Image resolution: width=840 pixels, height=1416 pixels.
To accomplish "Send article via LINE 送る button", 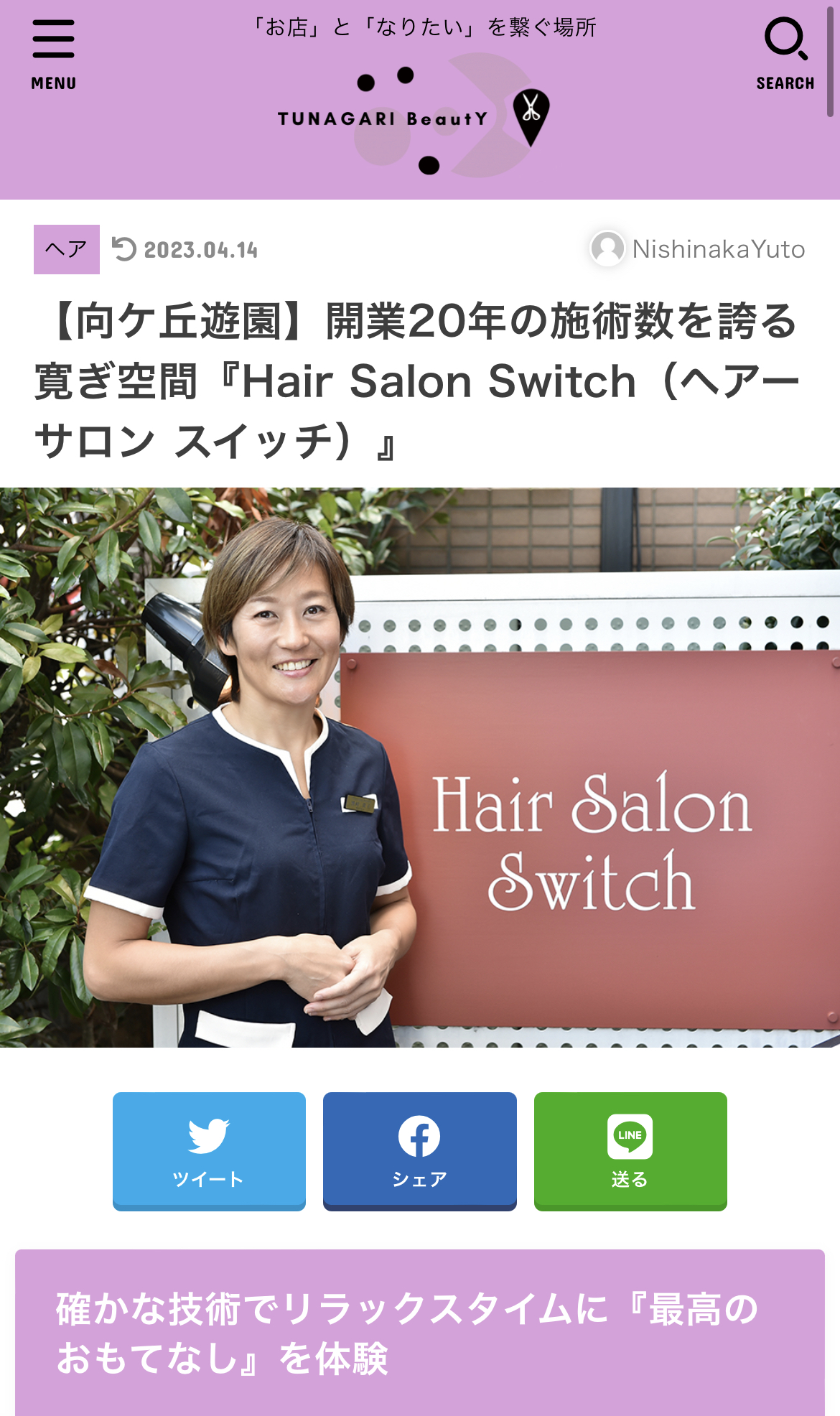I will coord(630,1151).
